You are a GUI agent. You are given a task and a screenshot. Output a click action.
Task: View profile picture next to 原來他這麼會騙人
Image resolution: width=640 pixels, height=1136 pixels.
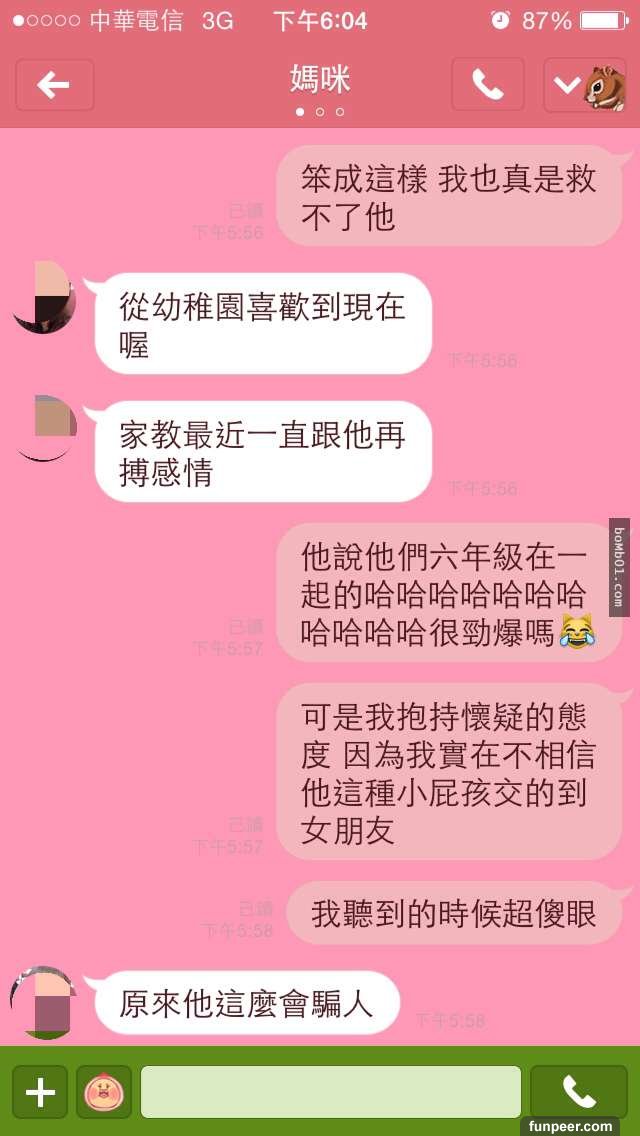46,1001
